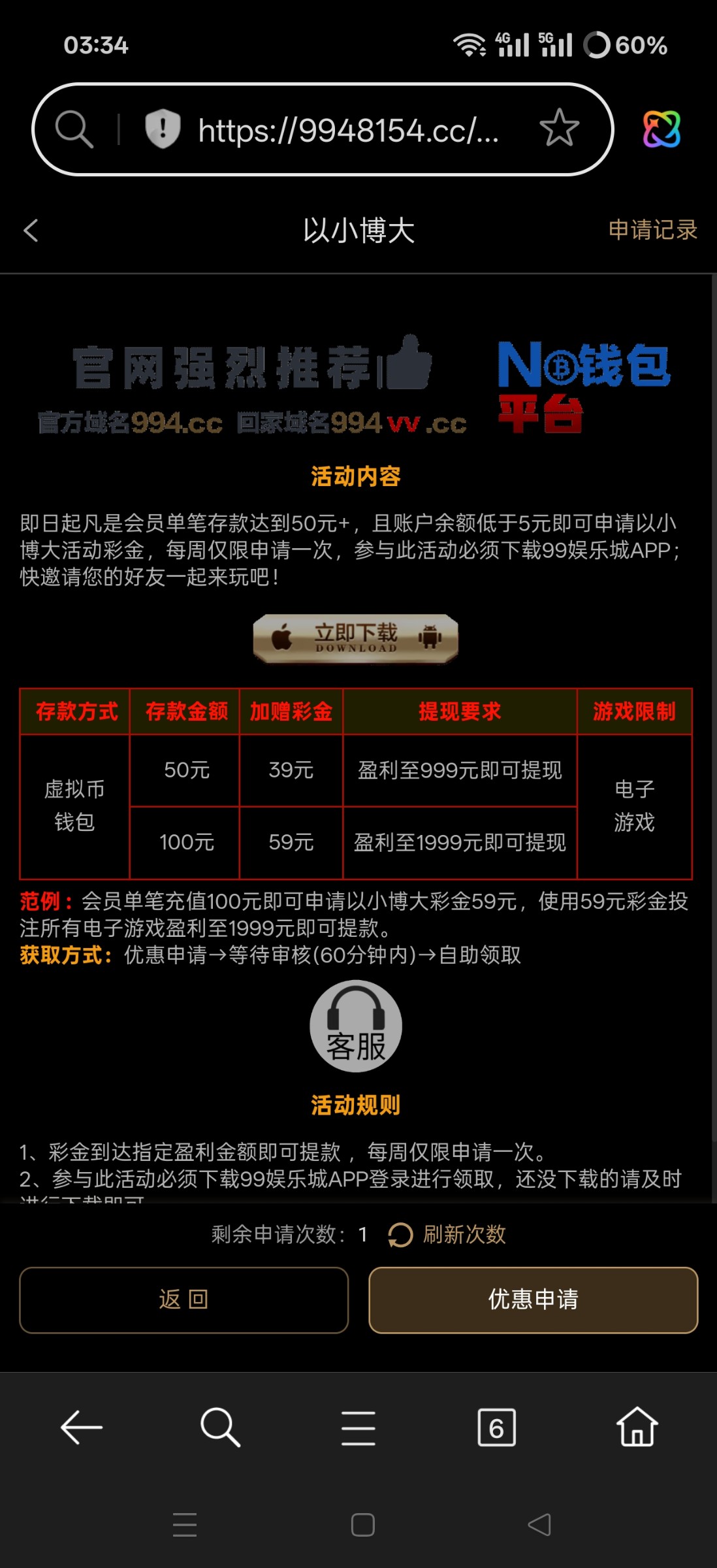Viewport: 717px width, 1568px height.
Task: Tap the system home button
Action: click(x=362, y=1524)
